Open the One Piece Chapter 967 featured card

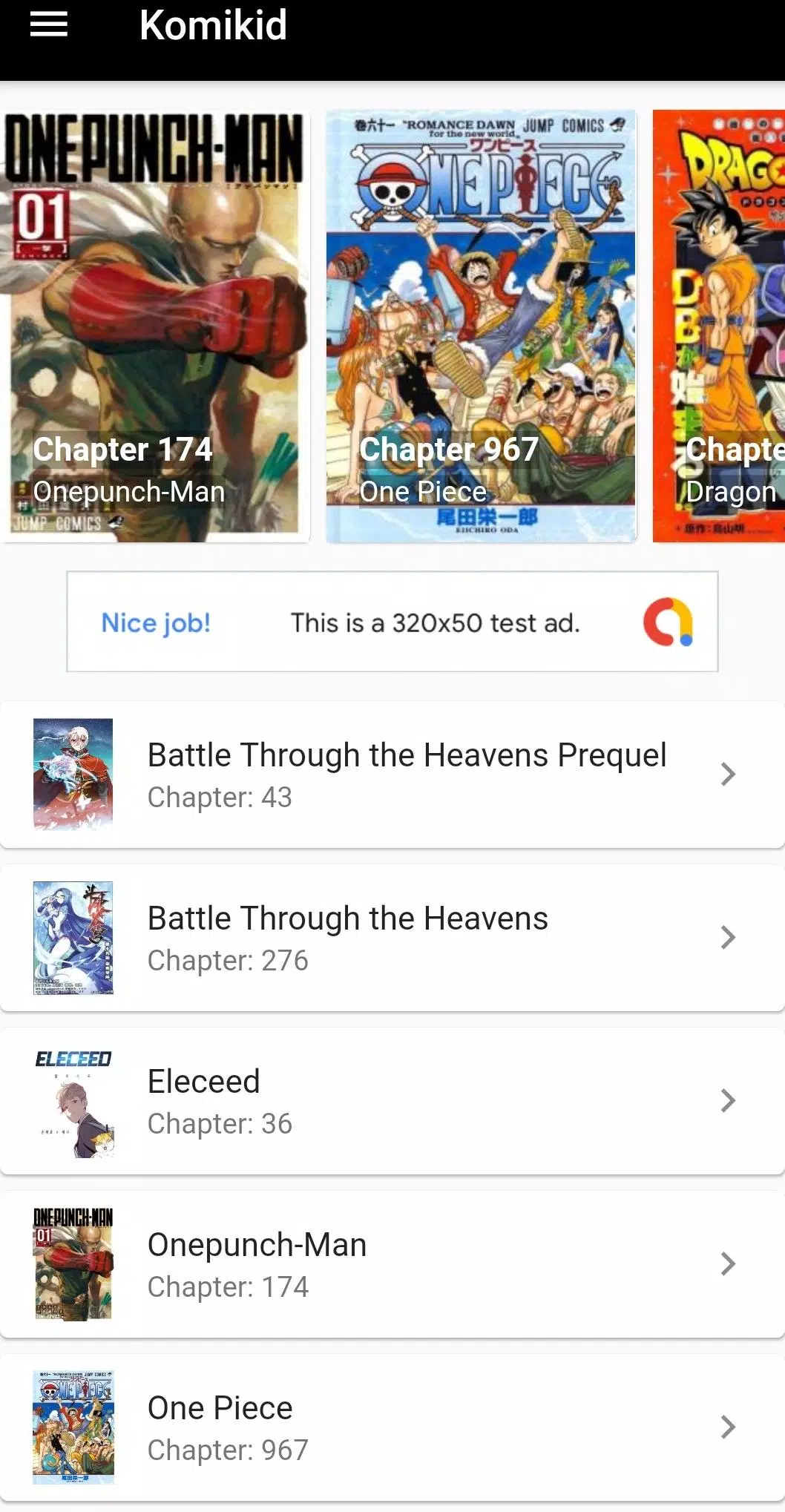click(x=481, y=326)
